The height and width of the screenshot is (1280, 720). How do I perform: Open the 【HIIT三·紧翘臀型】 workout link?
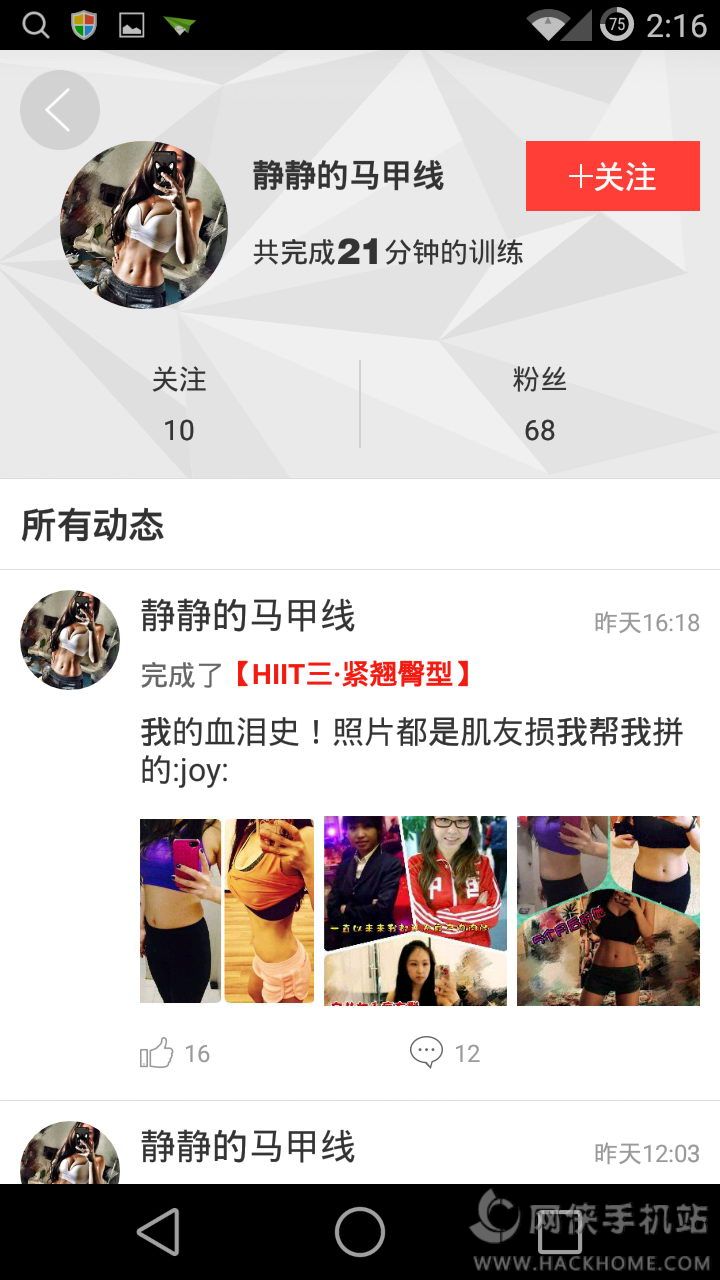pos(352,675)
